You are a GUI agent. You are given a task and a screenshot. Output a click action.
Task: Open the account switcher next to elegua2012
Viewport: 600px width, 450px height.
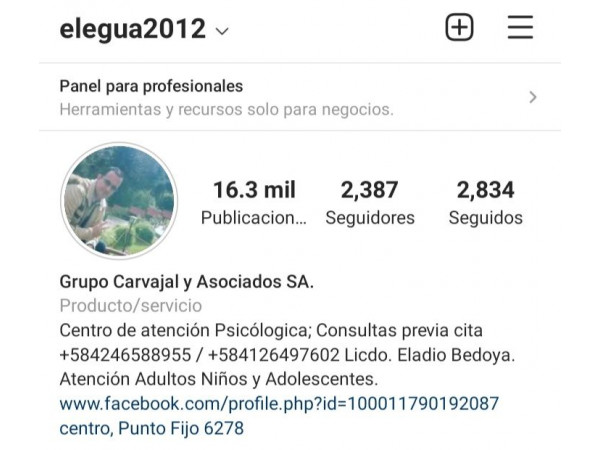(222, 30)
